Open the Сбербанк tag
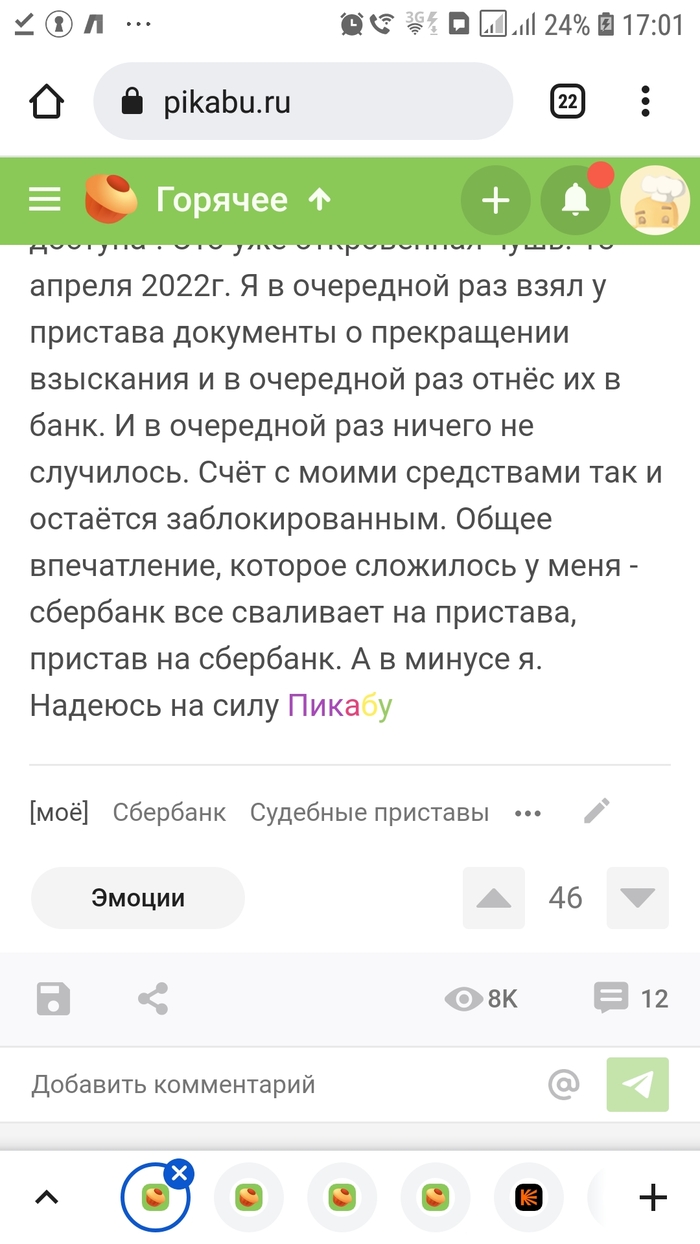Screen dimensions: 700x1244 click(169, 813)
